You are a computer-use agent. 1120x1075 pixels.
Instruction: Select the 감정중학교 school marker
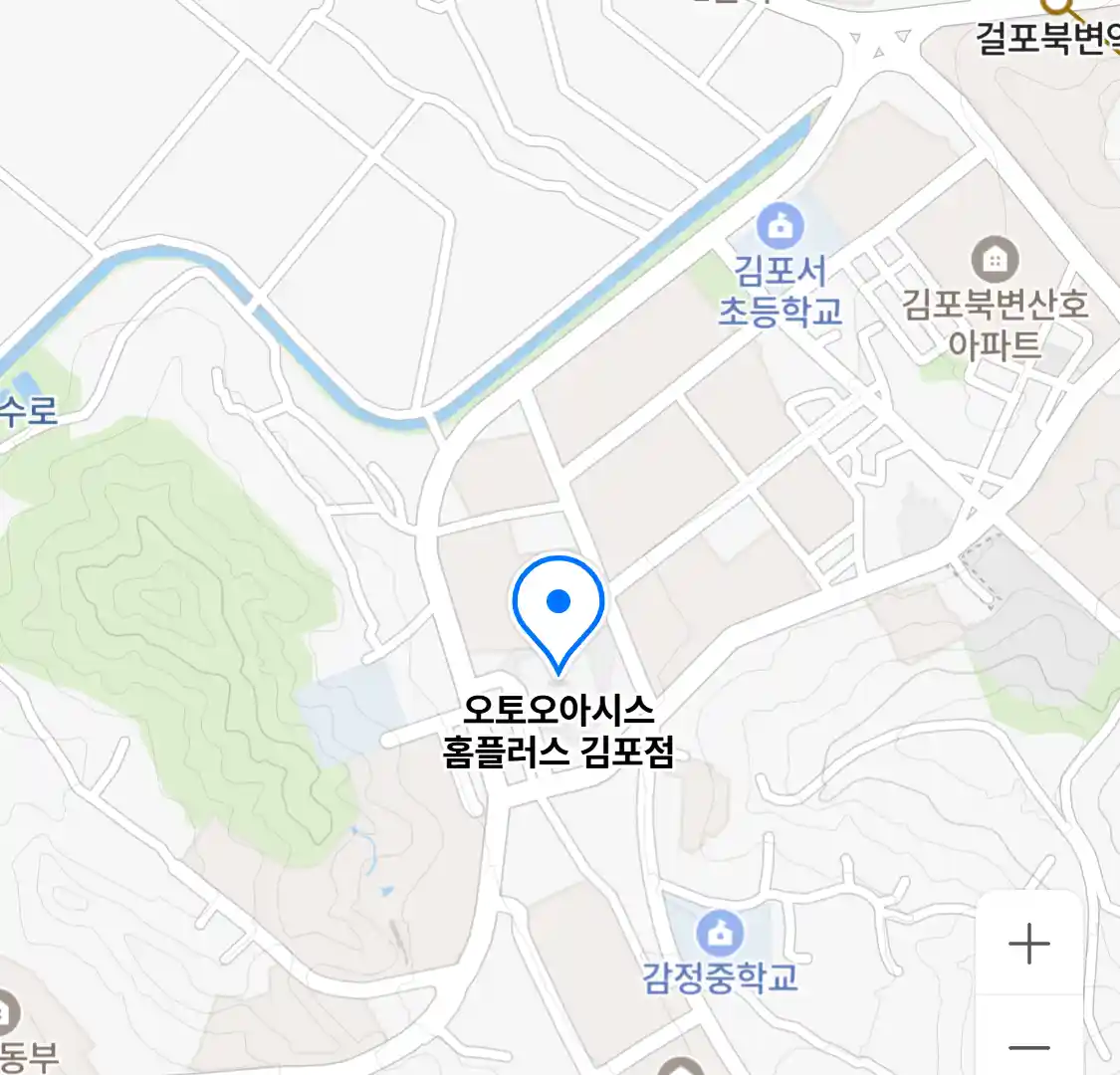(718, 934)
